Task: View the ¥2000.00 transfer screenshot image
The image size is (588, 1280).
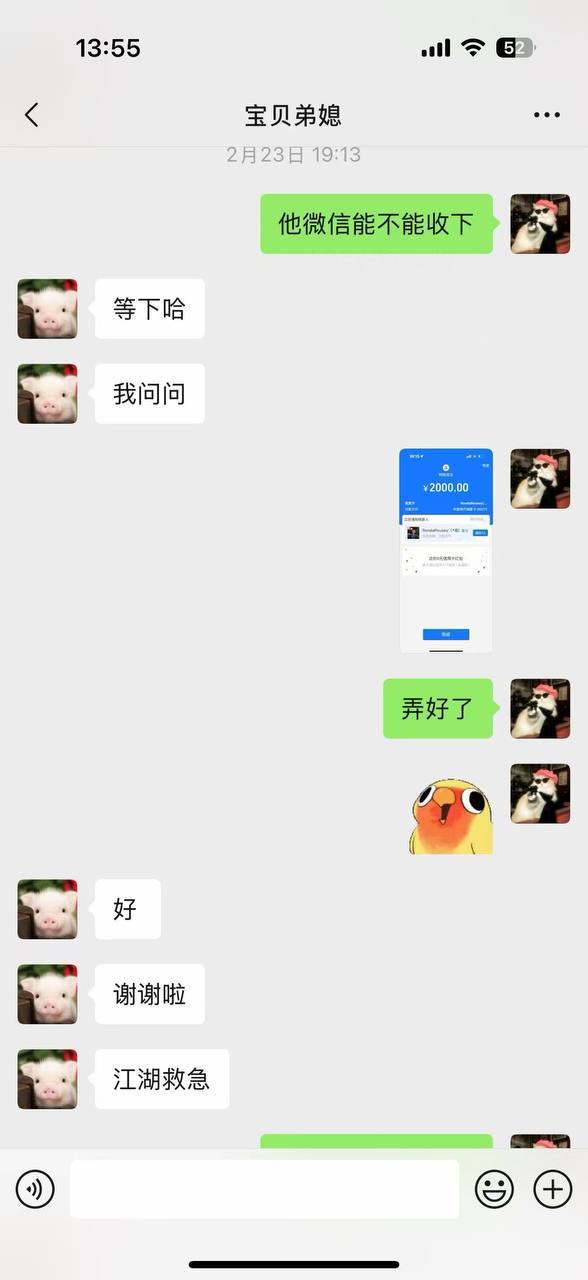Action: pyautogui.click(x=446, y=551)
